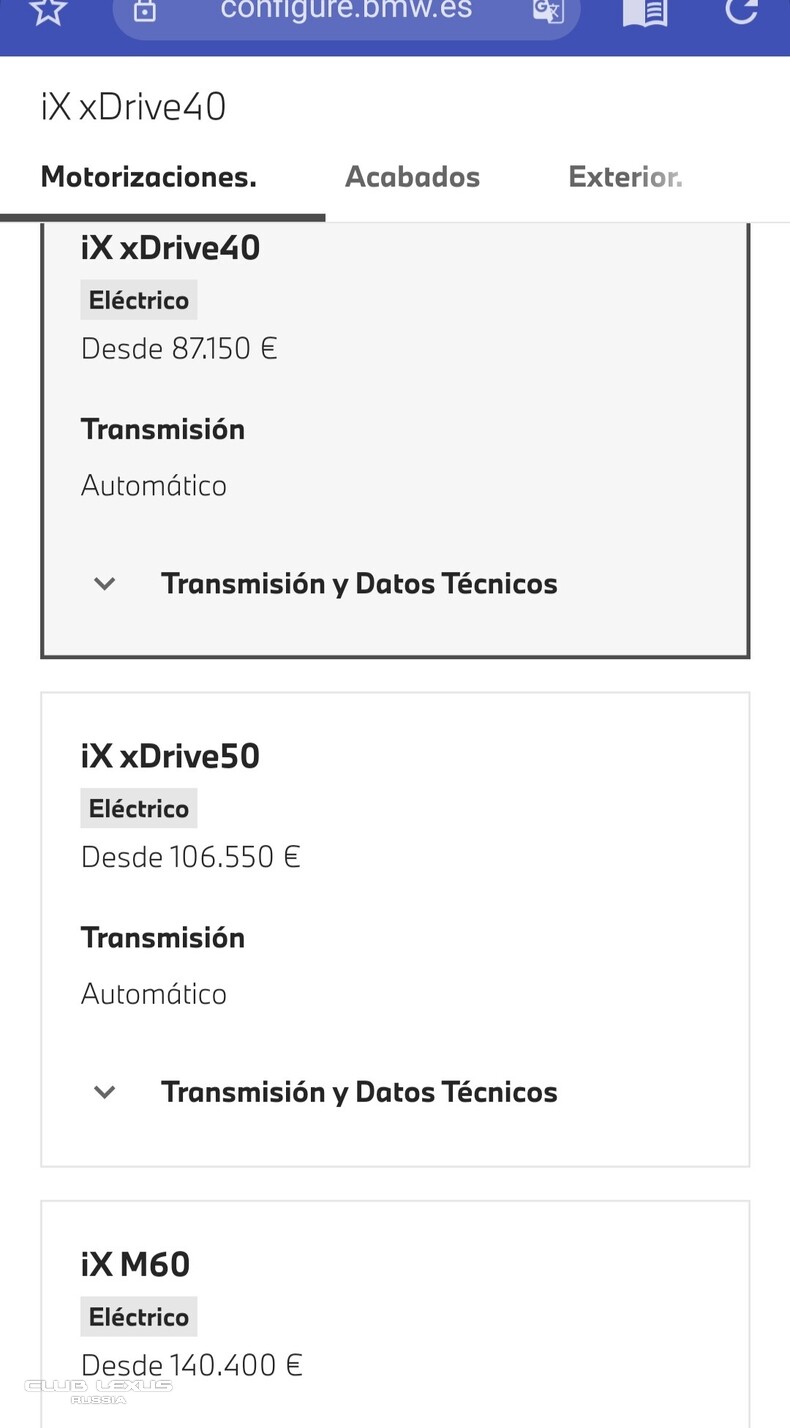
Task: Open reader mode book icon
Action: (x=645, y=12)
